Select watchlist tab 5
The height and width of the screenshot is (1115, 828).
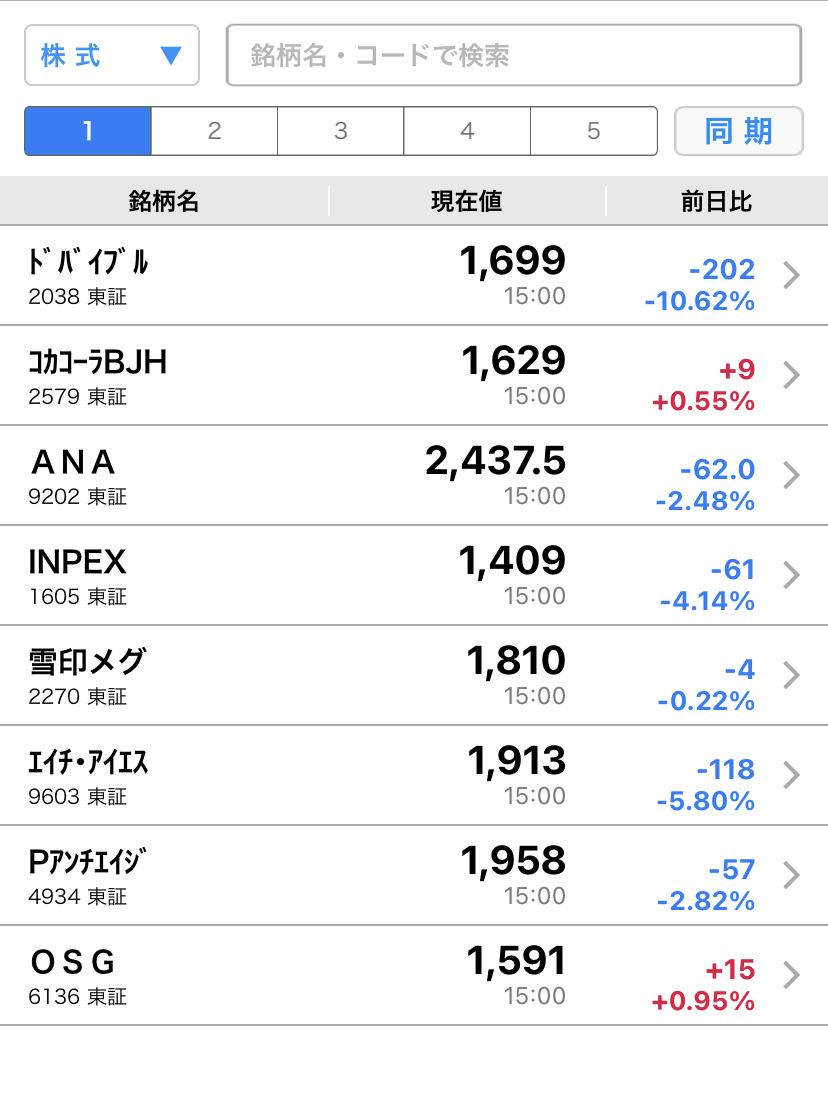(x=593, y=131)
